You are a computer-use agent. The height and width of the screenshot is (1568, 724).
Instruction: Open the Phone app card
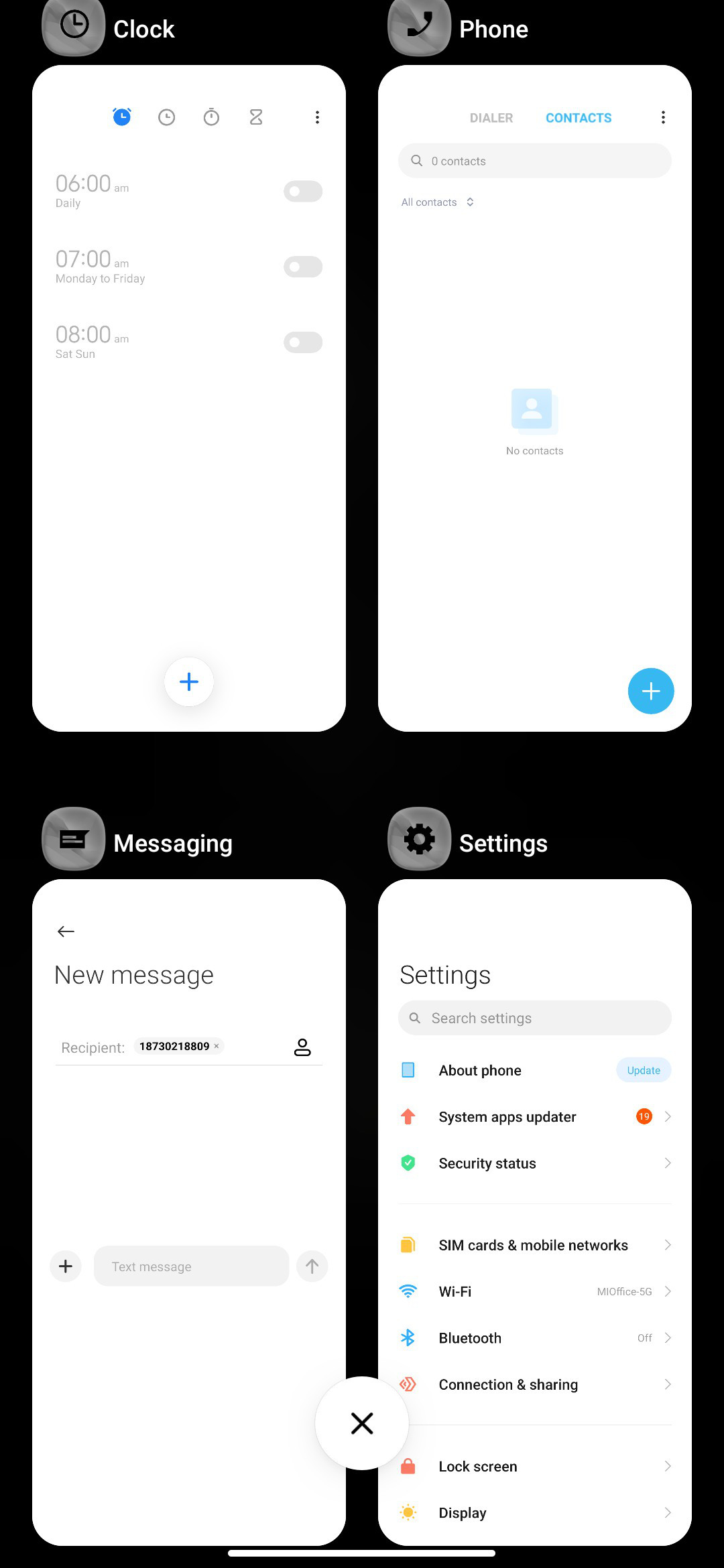click(535, 398)
